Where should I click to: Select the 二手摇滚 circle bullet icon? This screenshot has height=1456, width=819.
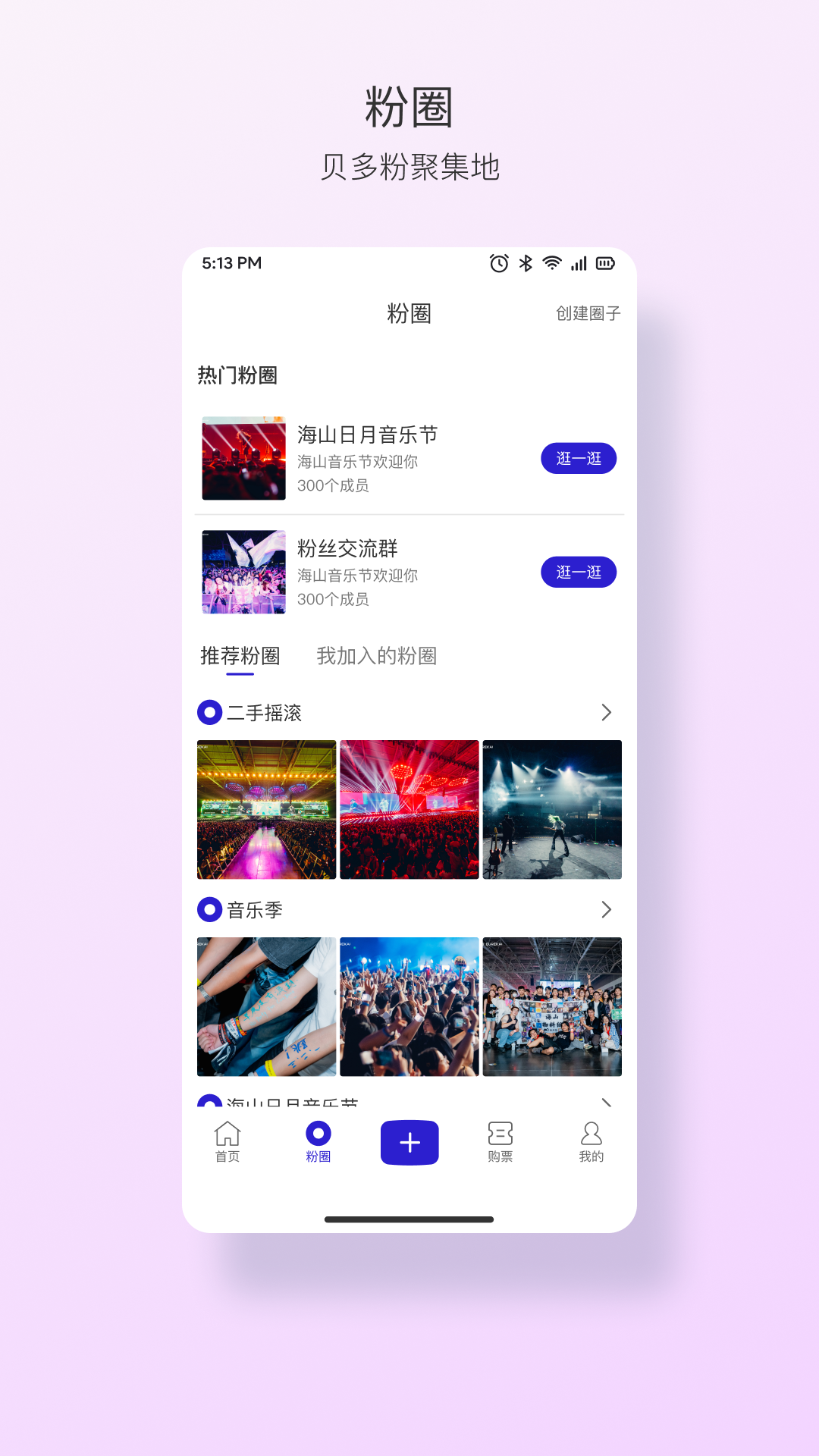(209, 712)
